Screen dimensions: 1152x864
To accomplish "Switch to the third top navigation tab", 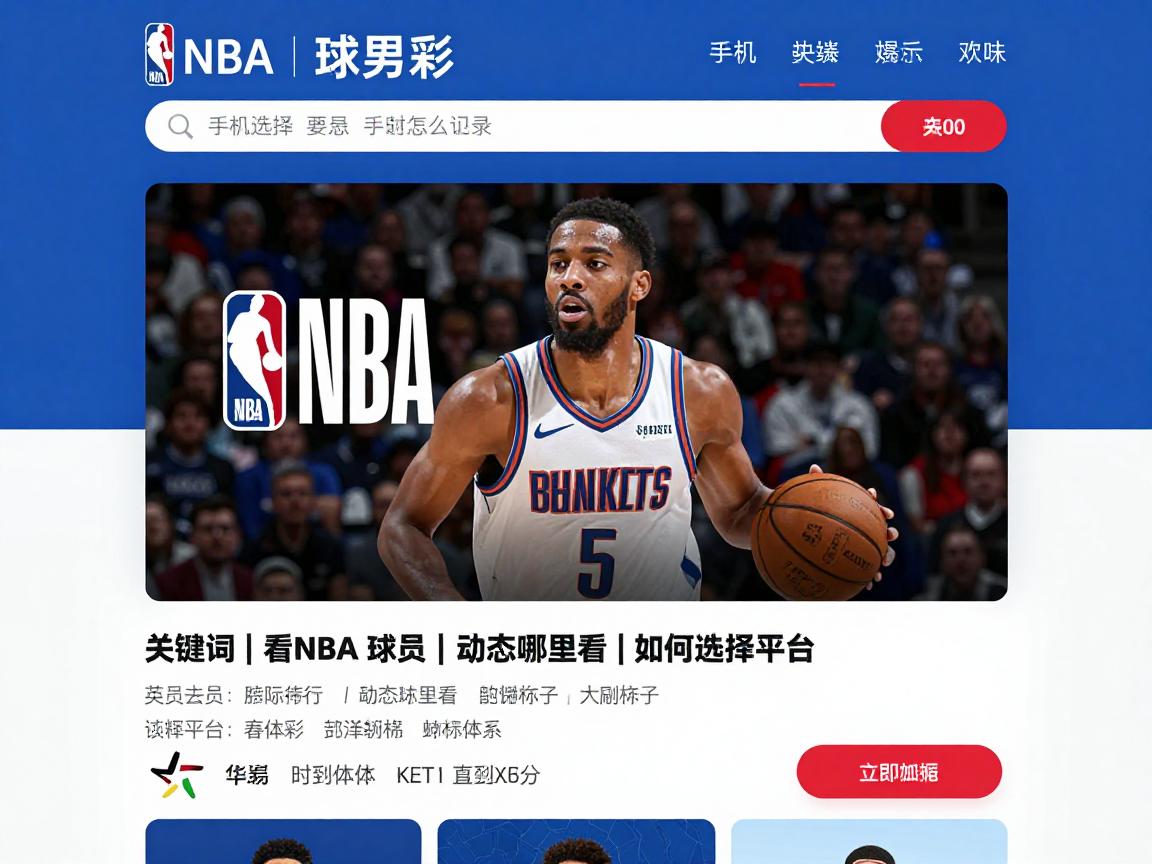I will (898, 52).
